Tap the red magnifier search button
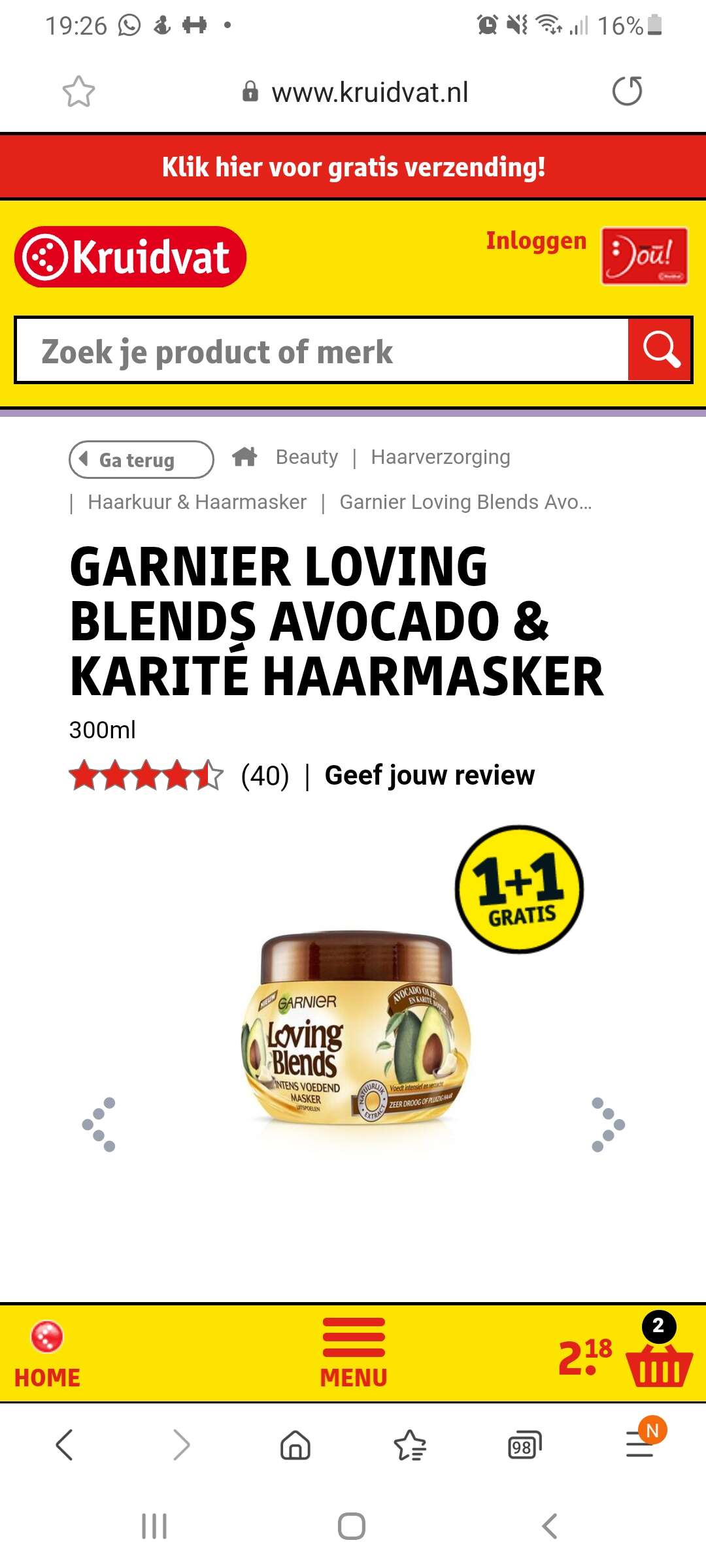Image resolution: width=706 pixels, height=1568 pixels. [x=660, y=350]
